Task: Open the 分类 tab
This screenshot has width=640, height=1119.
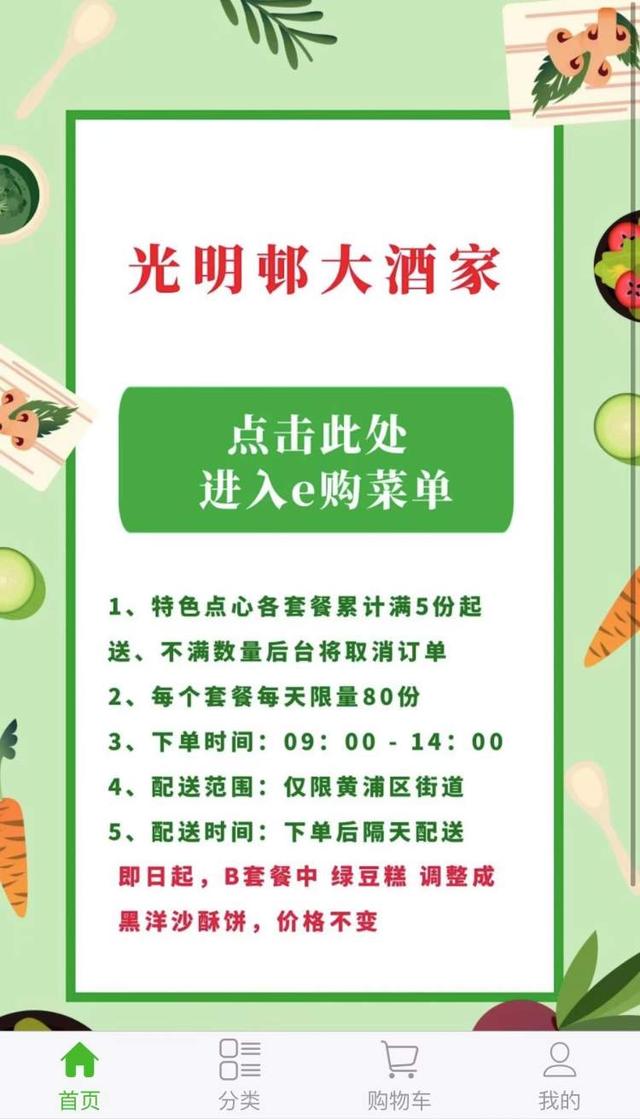Action: [240, 1075]
